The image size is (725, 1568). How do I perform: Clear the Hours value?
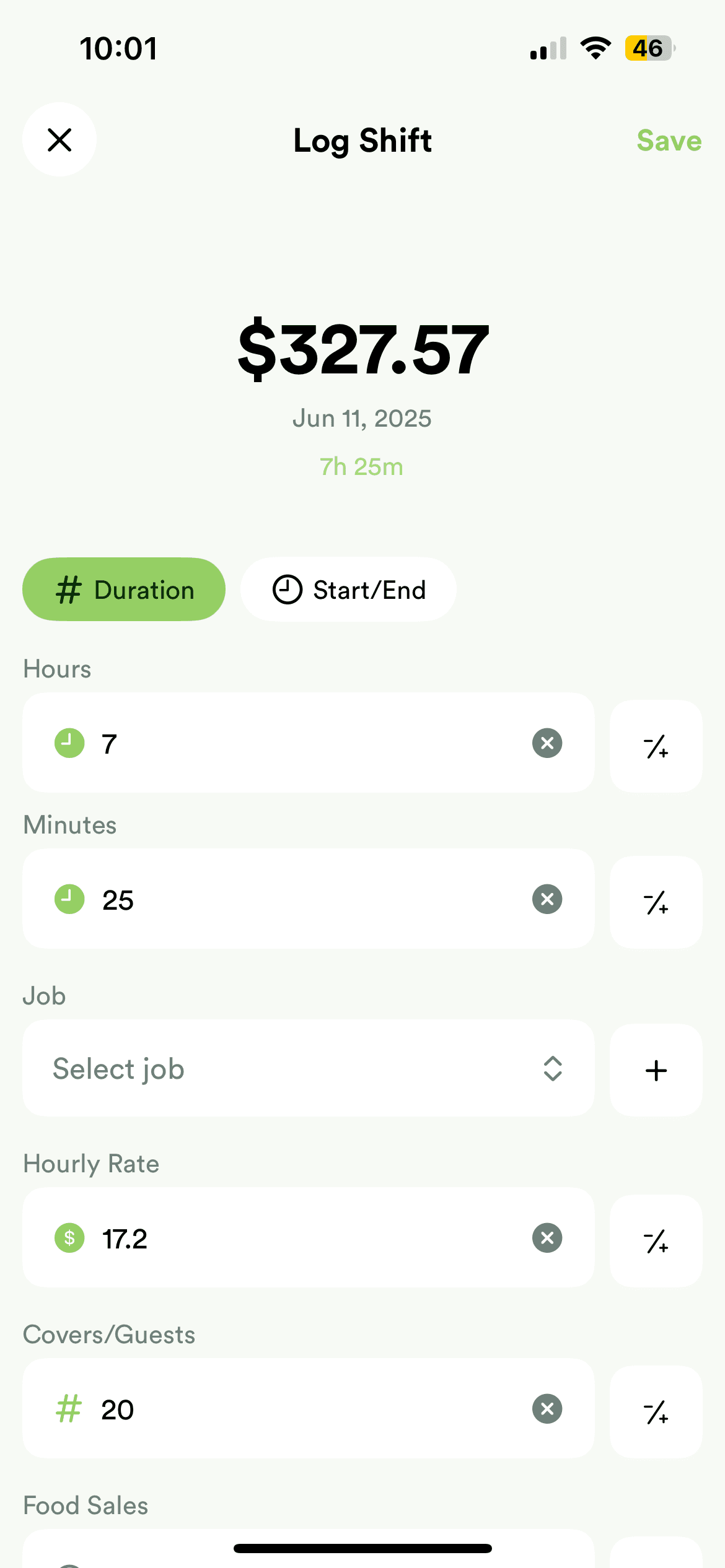[547, 743]
